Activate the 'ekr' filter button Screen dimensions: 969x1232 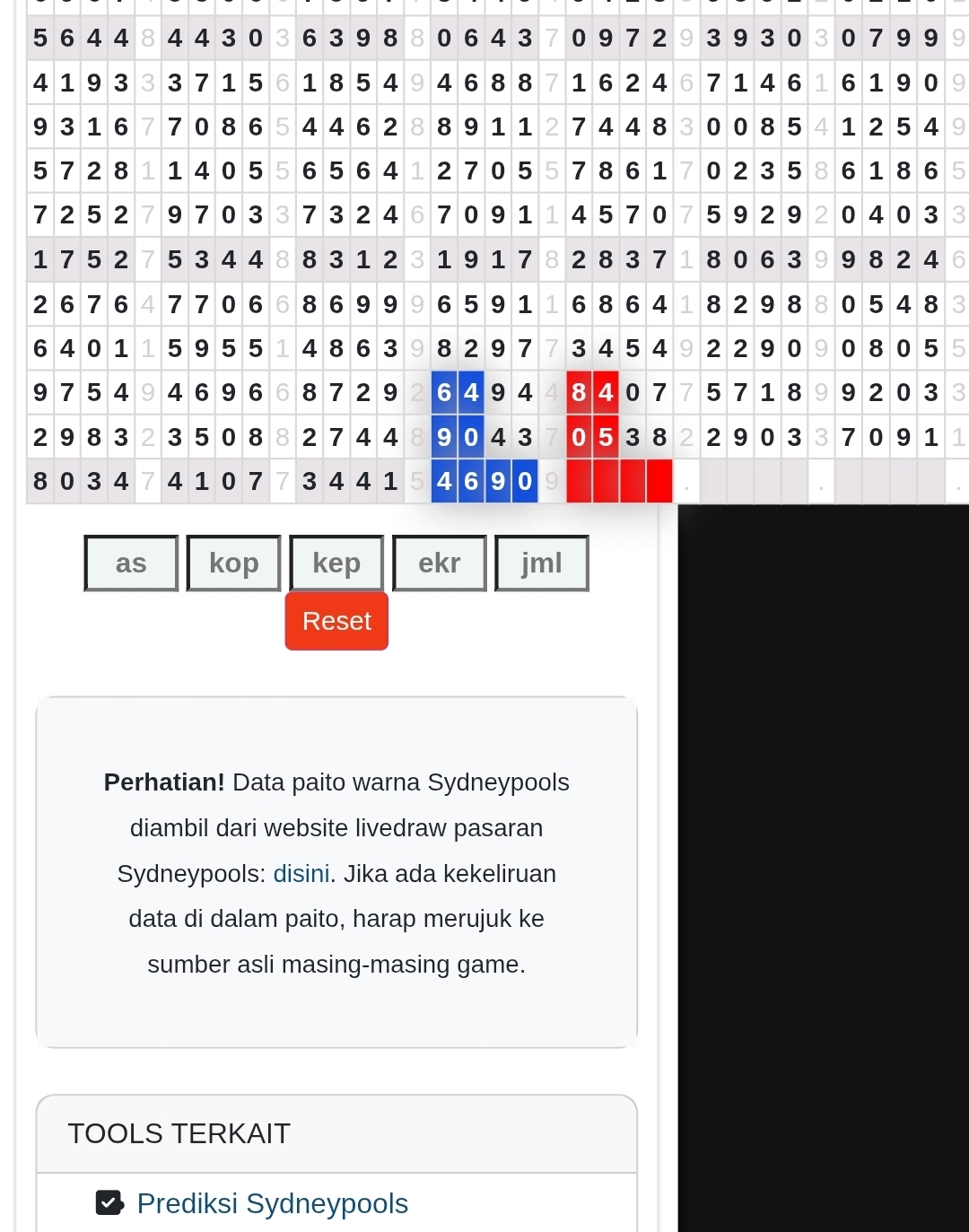[x=439, y=564]
